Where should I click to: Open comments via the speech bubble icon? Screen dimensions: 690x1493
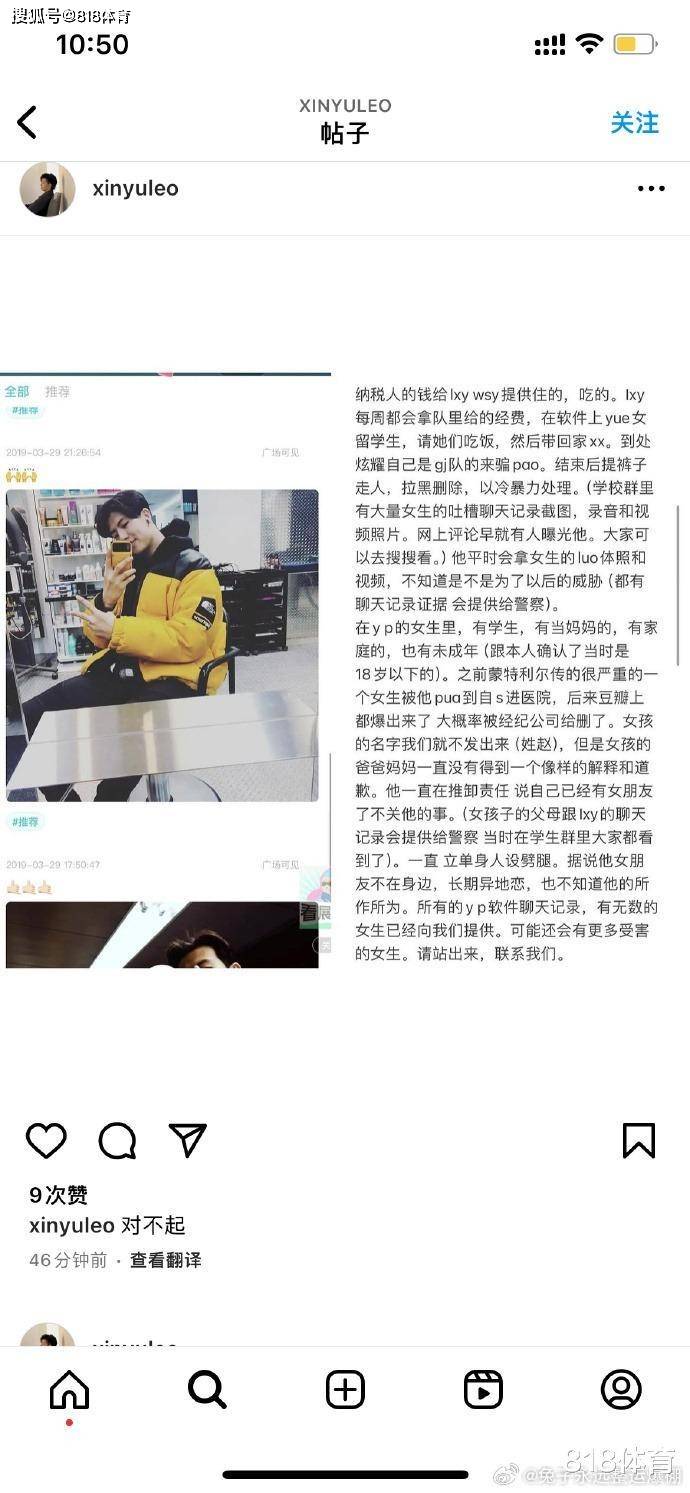click(x=117, y=1140)
